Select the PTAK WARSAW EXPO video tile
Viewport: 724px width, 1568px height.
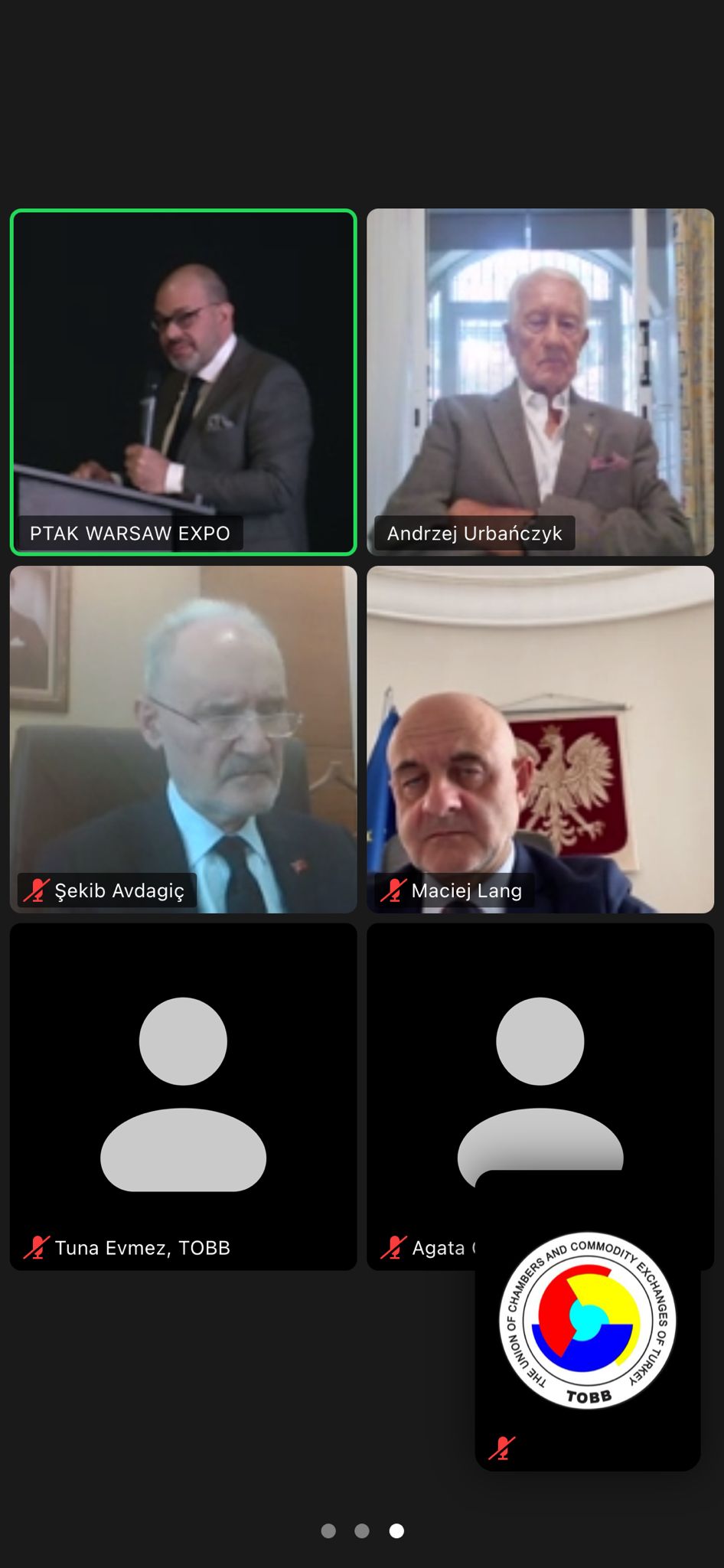click(183, 381)
